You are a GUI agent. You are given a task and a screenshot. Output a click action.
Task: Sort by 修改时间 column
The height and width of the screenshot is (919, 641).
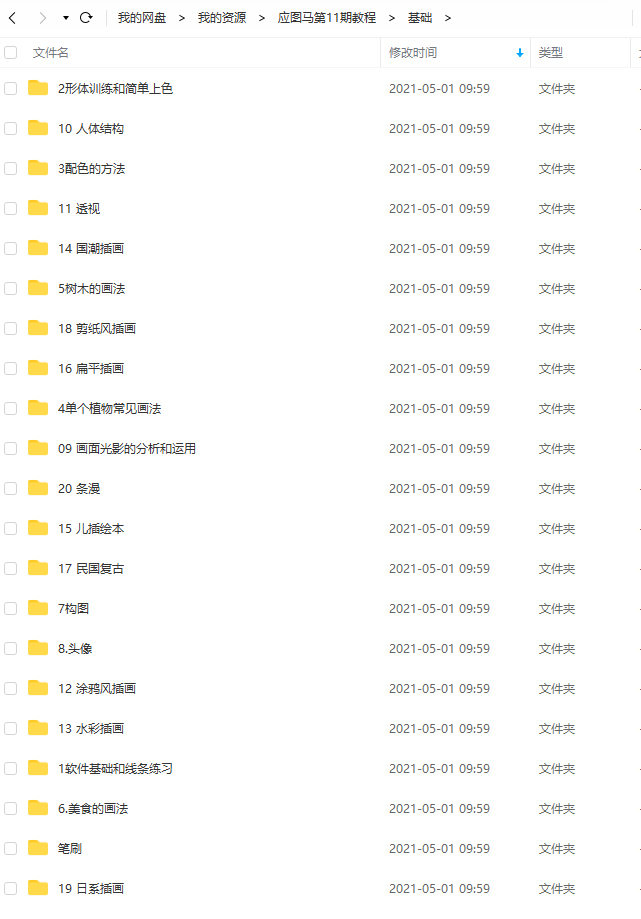[x=413, y=53]
